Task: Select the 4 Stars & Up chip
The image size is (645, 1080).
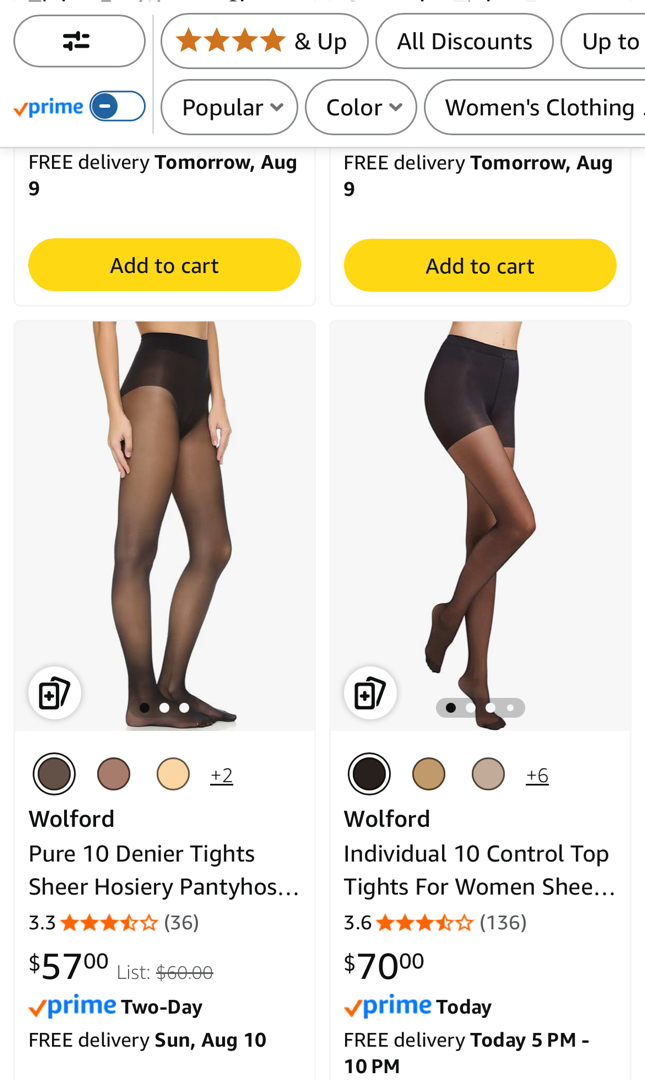Action: click(x=264, y=41)
